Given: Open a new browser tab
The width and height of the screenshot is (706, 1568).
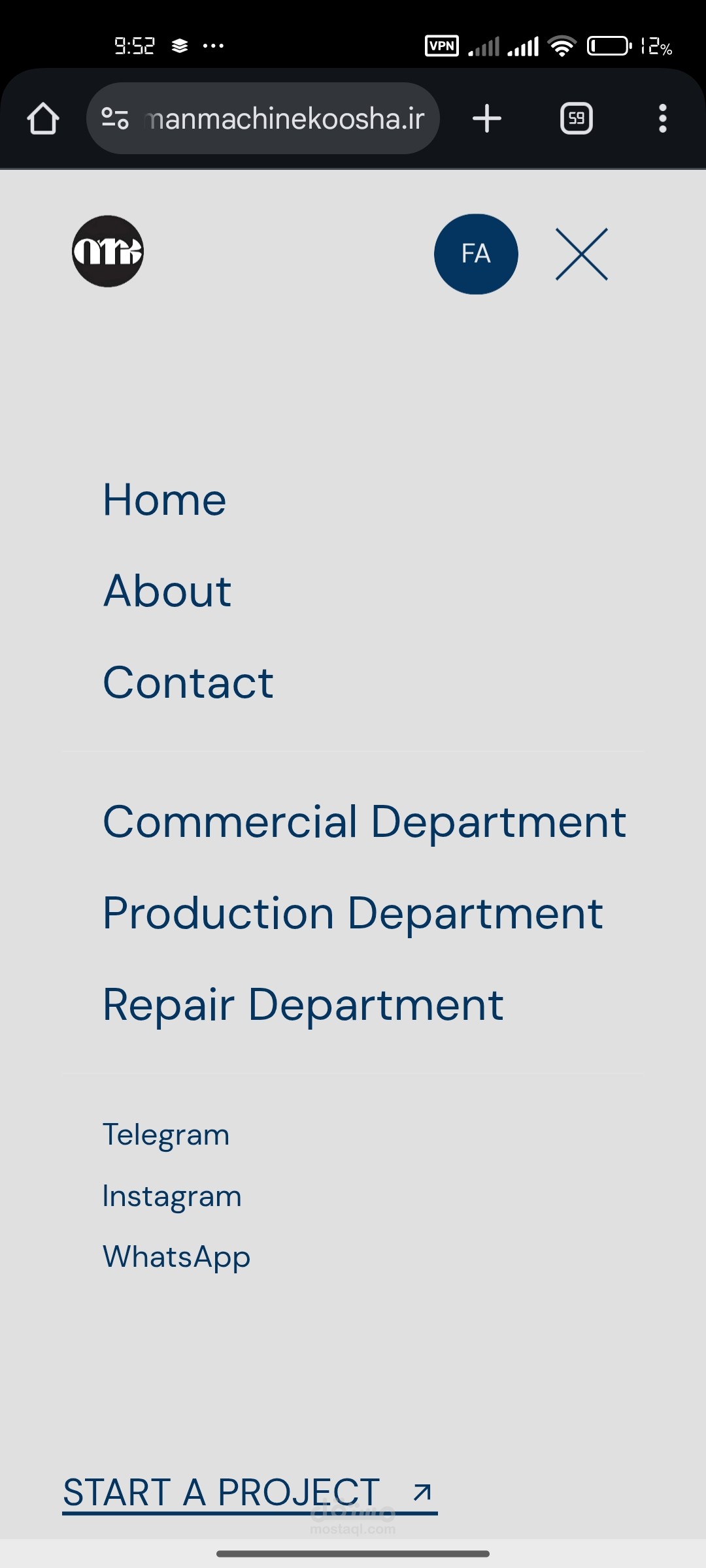Looking at the screenshot, I should (487, 119).
